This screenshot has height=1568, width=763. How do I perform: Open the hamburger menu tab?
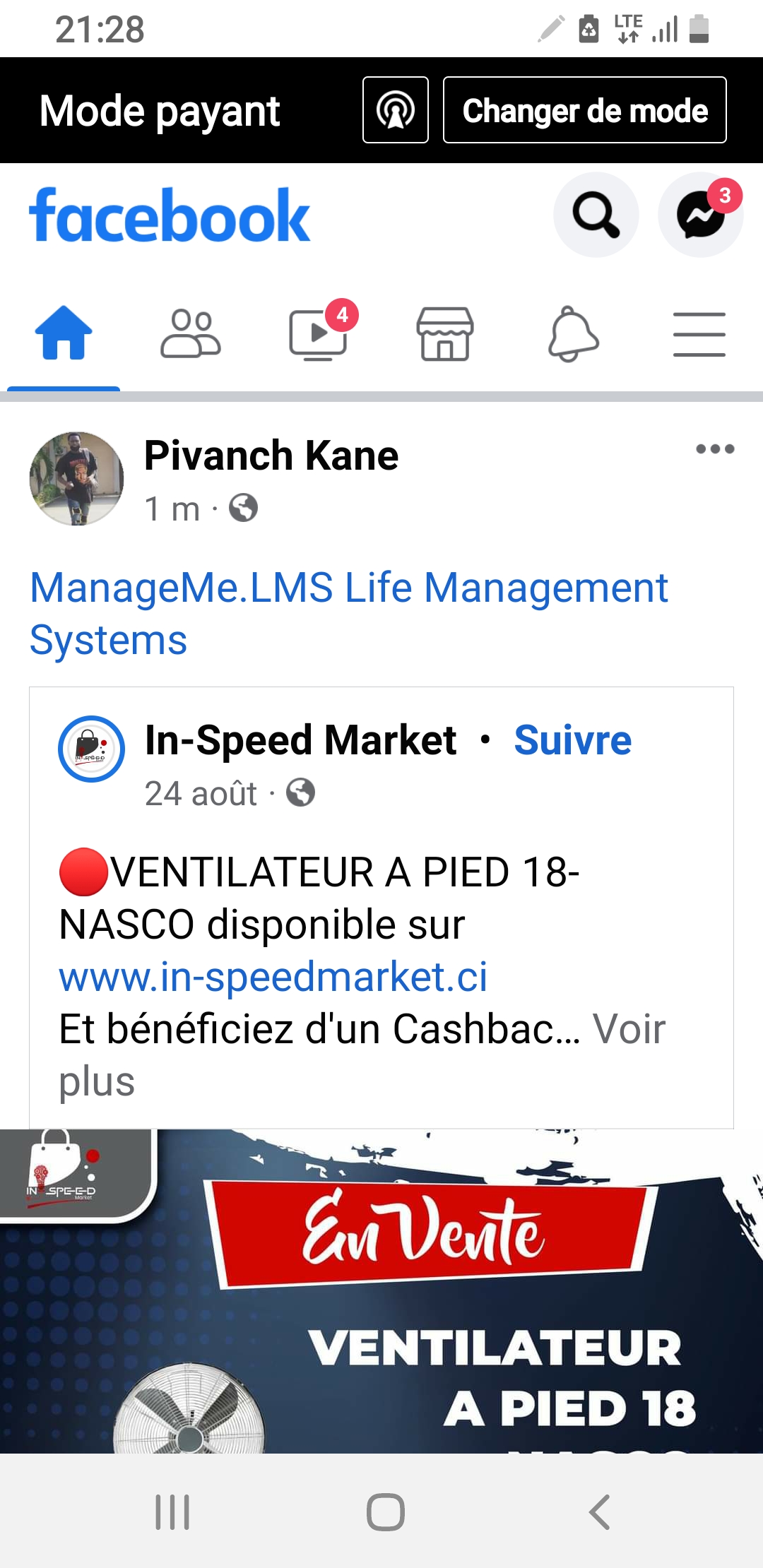tap(699, 333)
